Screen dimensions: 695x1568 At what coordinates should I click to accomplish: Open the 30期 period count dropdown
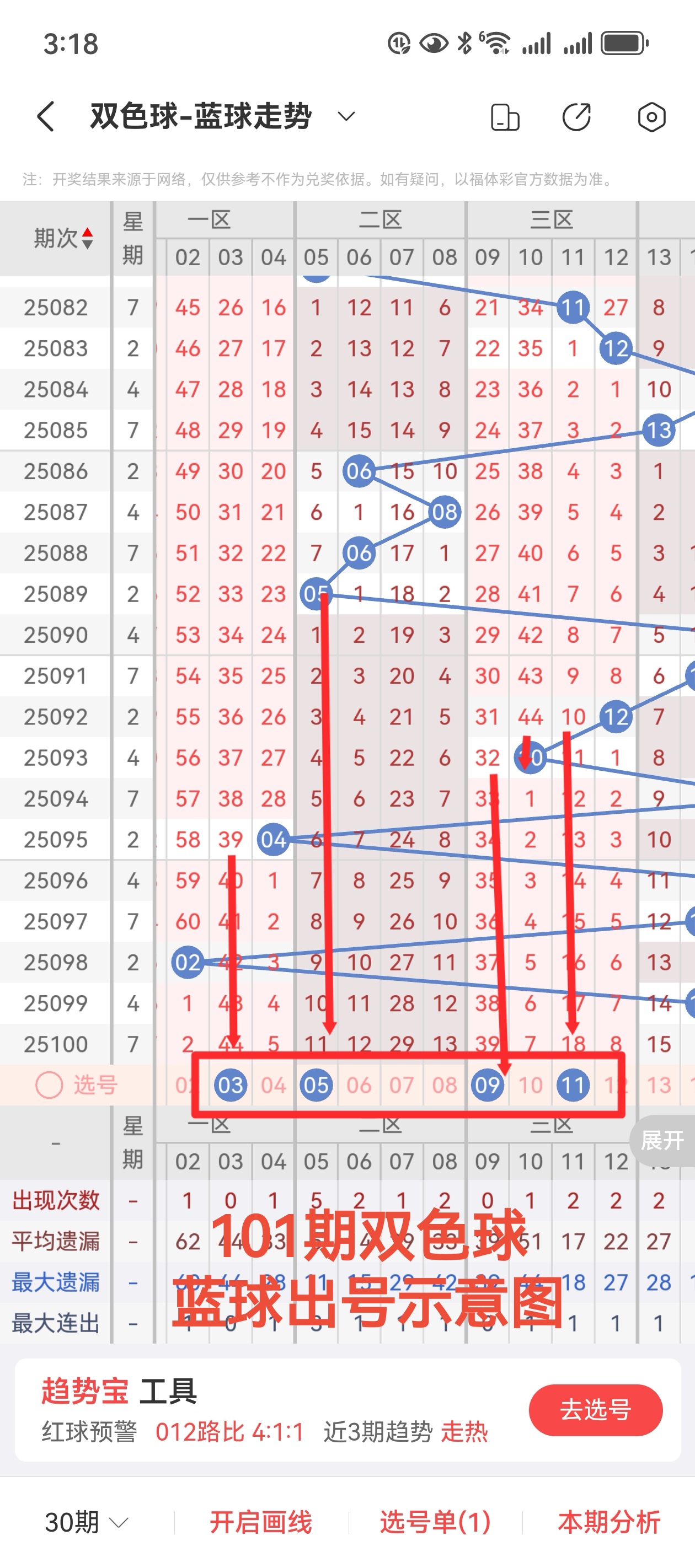(87, 1522)
